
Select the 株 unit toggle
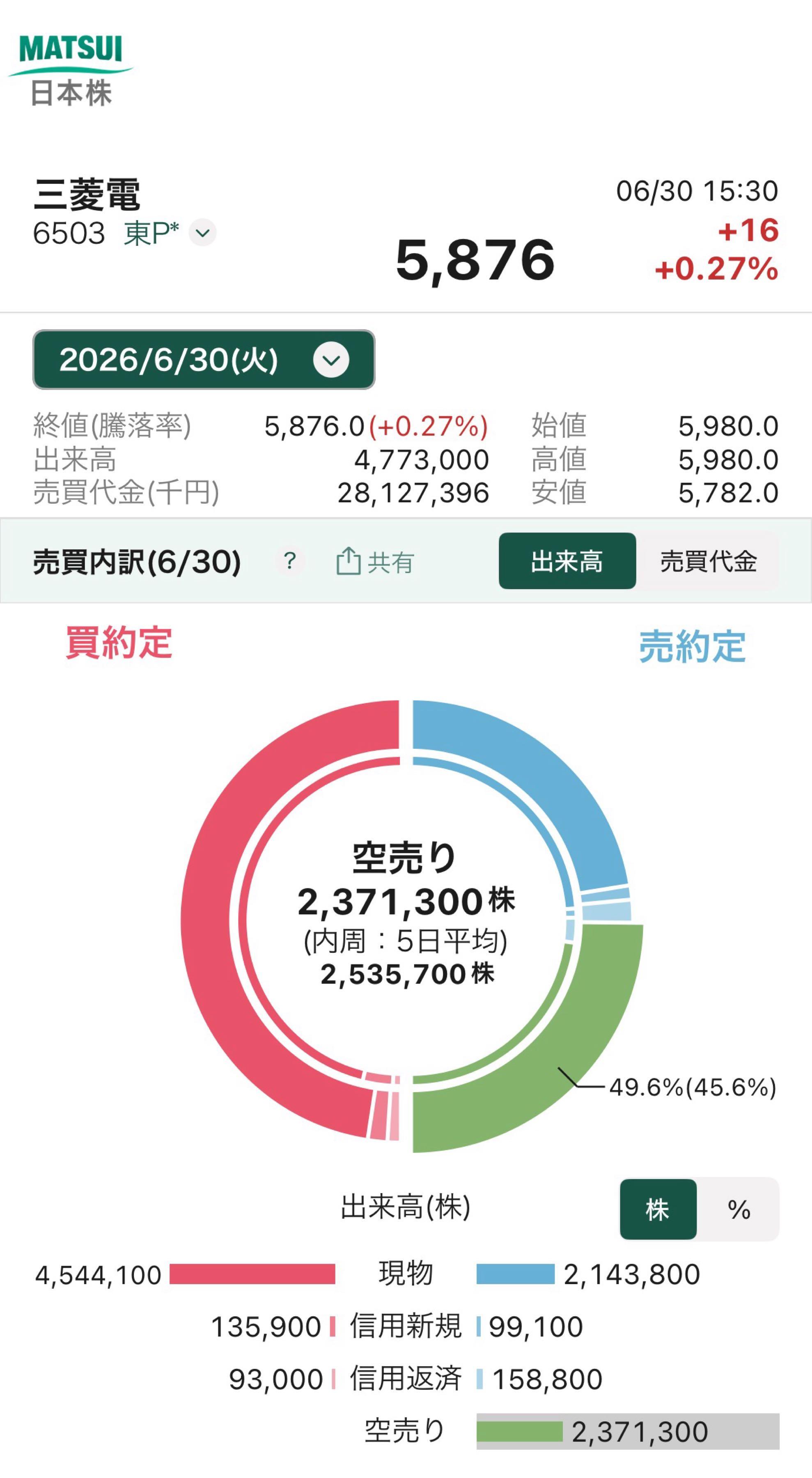(x=658, y=1209)
